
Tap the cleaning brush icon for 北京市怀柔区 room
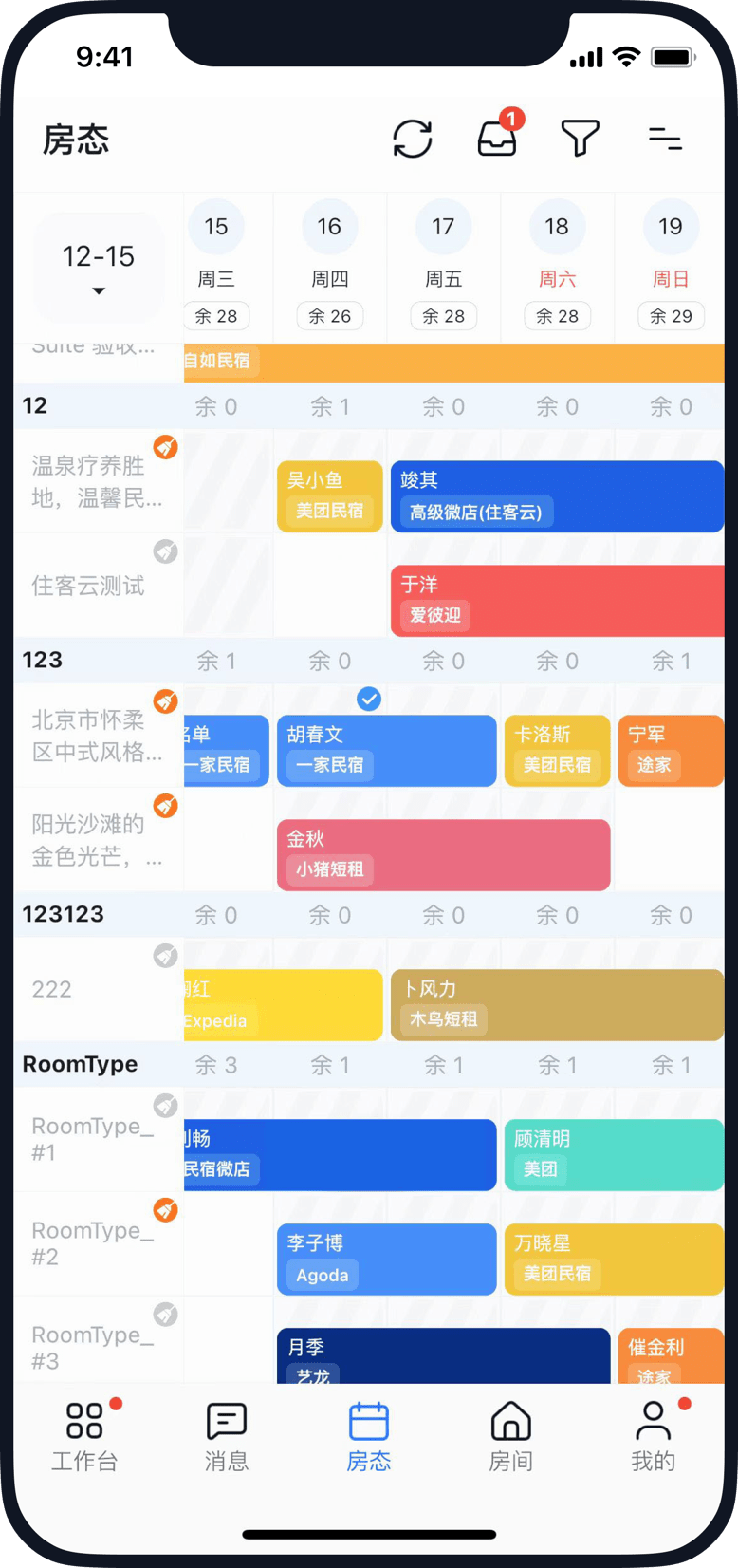(166, 700)
